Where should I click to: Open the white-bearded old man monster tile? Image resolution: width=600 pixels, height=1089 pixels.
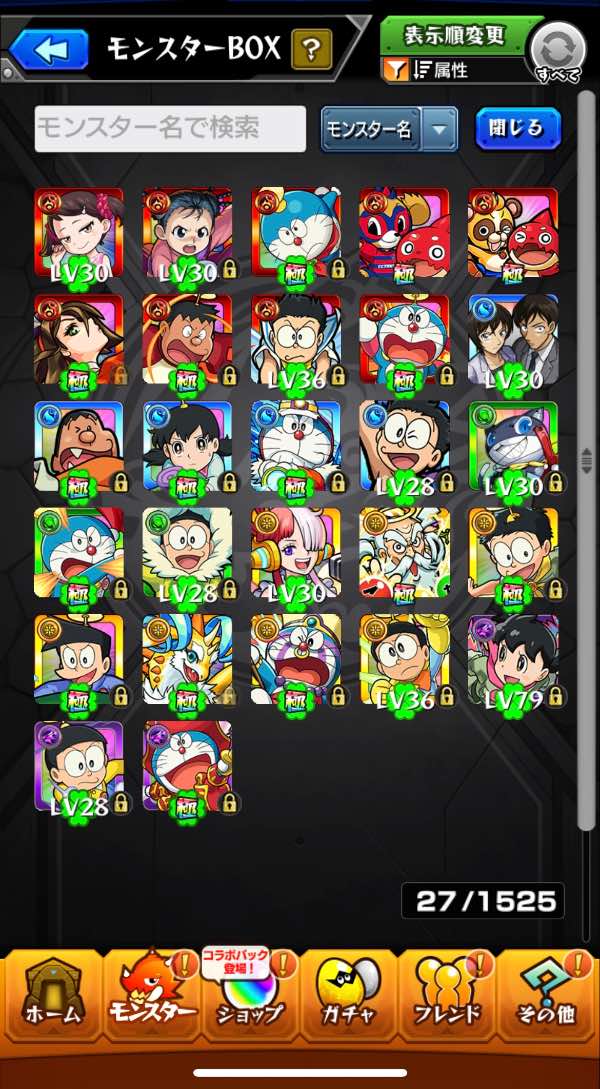(404, 552)
